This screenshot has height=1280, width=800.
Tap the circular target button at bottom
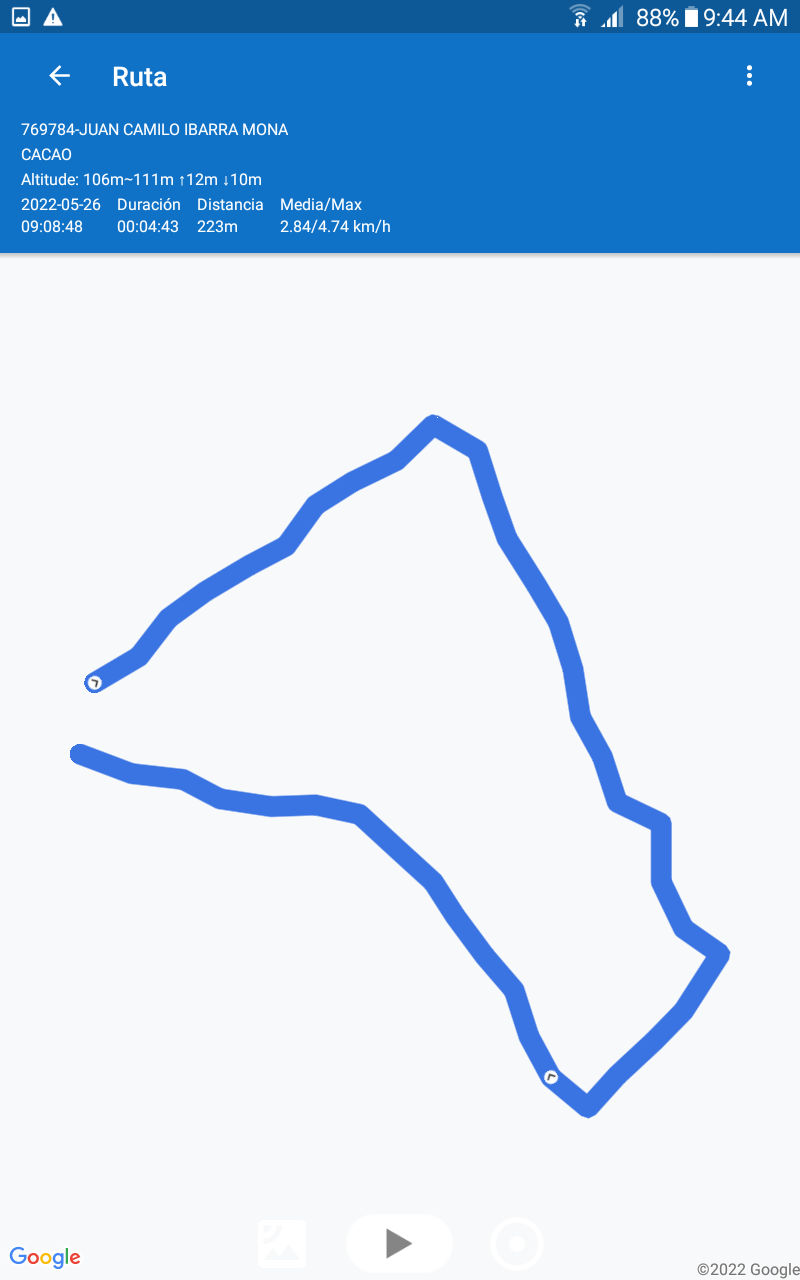[x=517, y=1244]
